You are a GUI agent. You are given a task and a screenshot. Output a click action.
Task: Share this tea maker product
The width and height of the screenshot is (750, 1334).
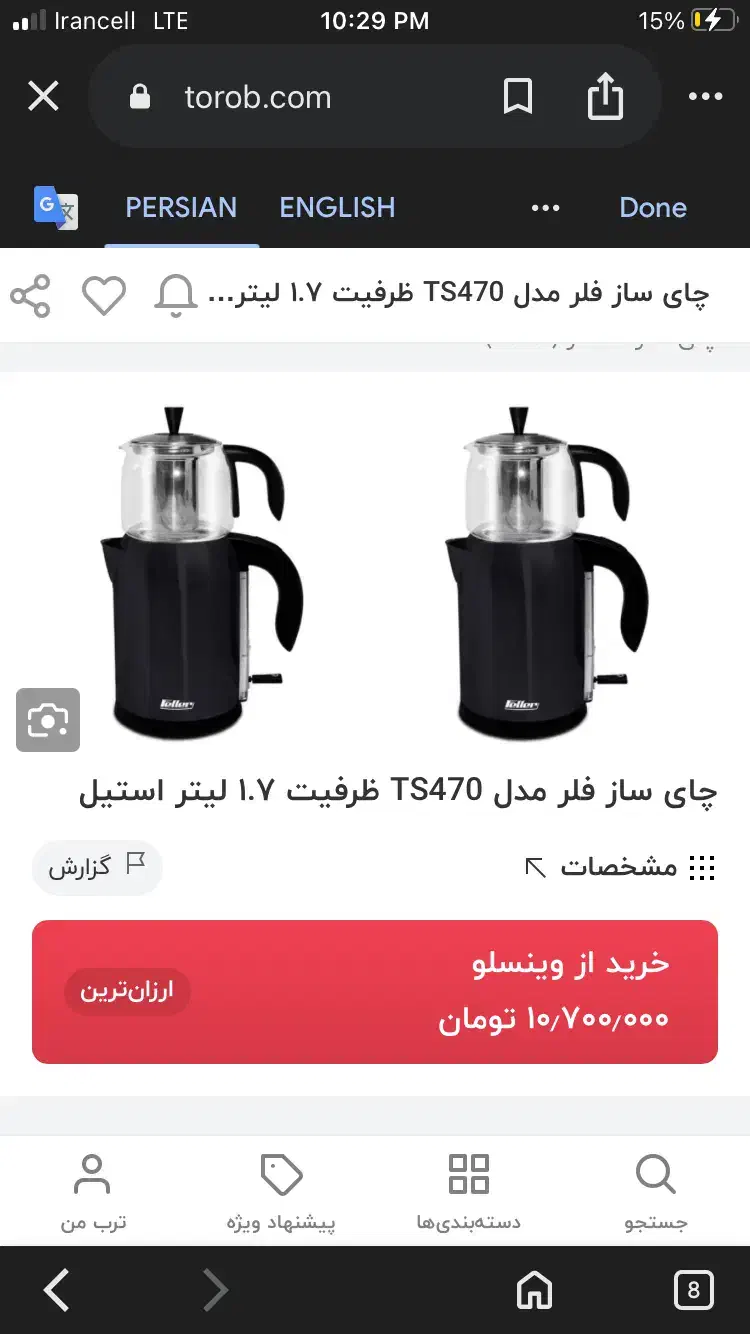tap(30, 296)
